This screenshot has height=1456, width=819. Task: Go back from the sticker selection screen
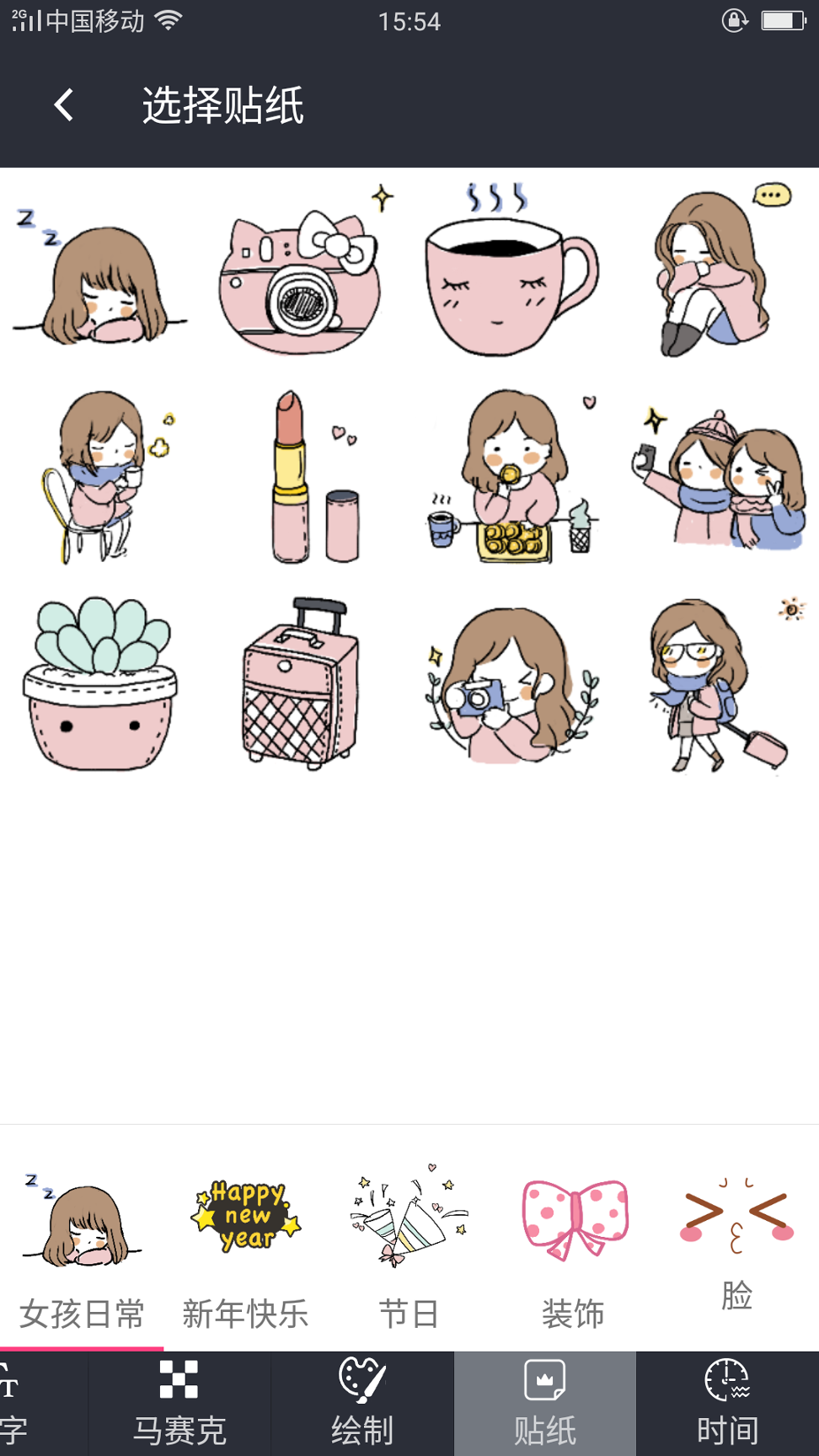tap(64, 105)
